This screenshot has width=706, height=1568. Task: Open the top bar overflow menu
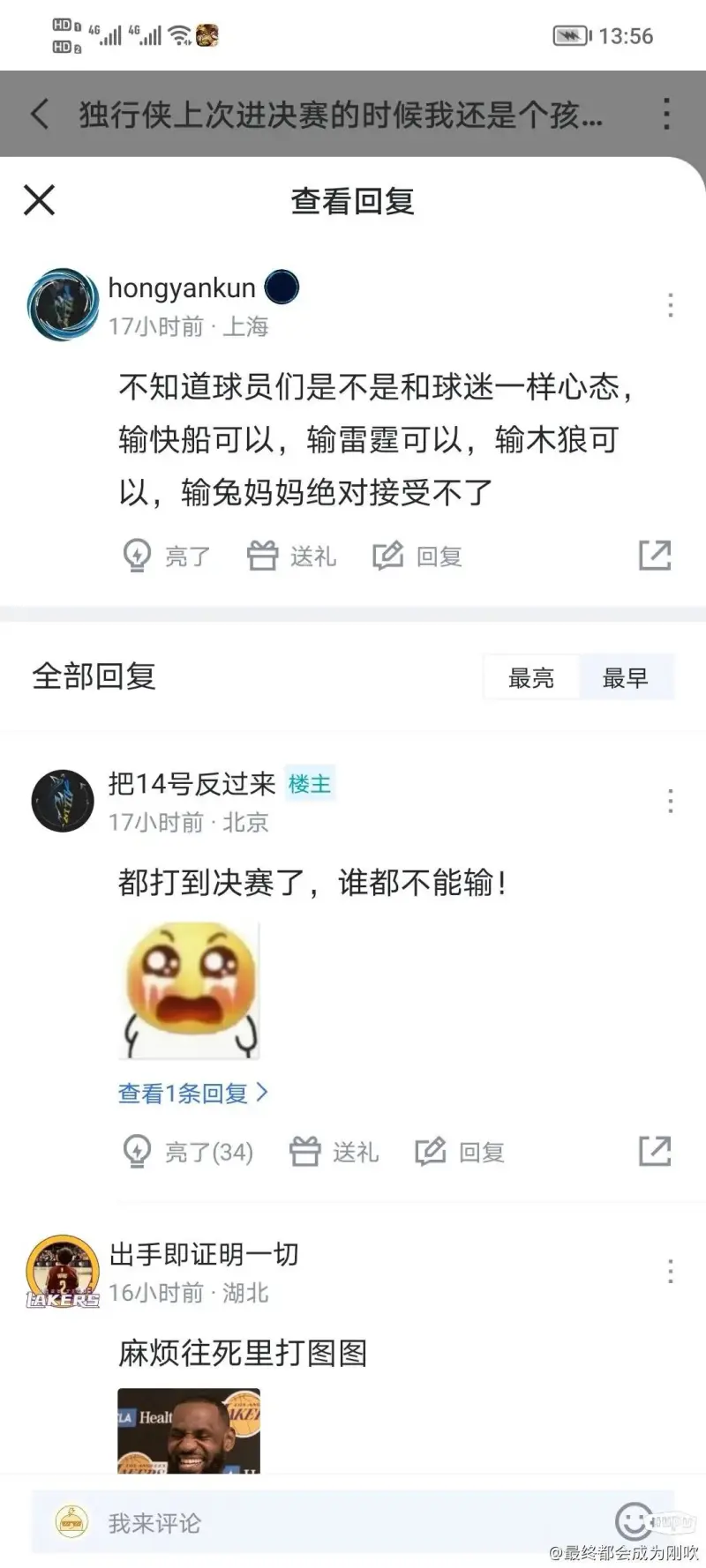click(666, 114)
